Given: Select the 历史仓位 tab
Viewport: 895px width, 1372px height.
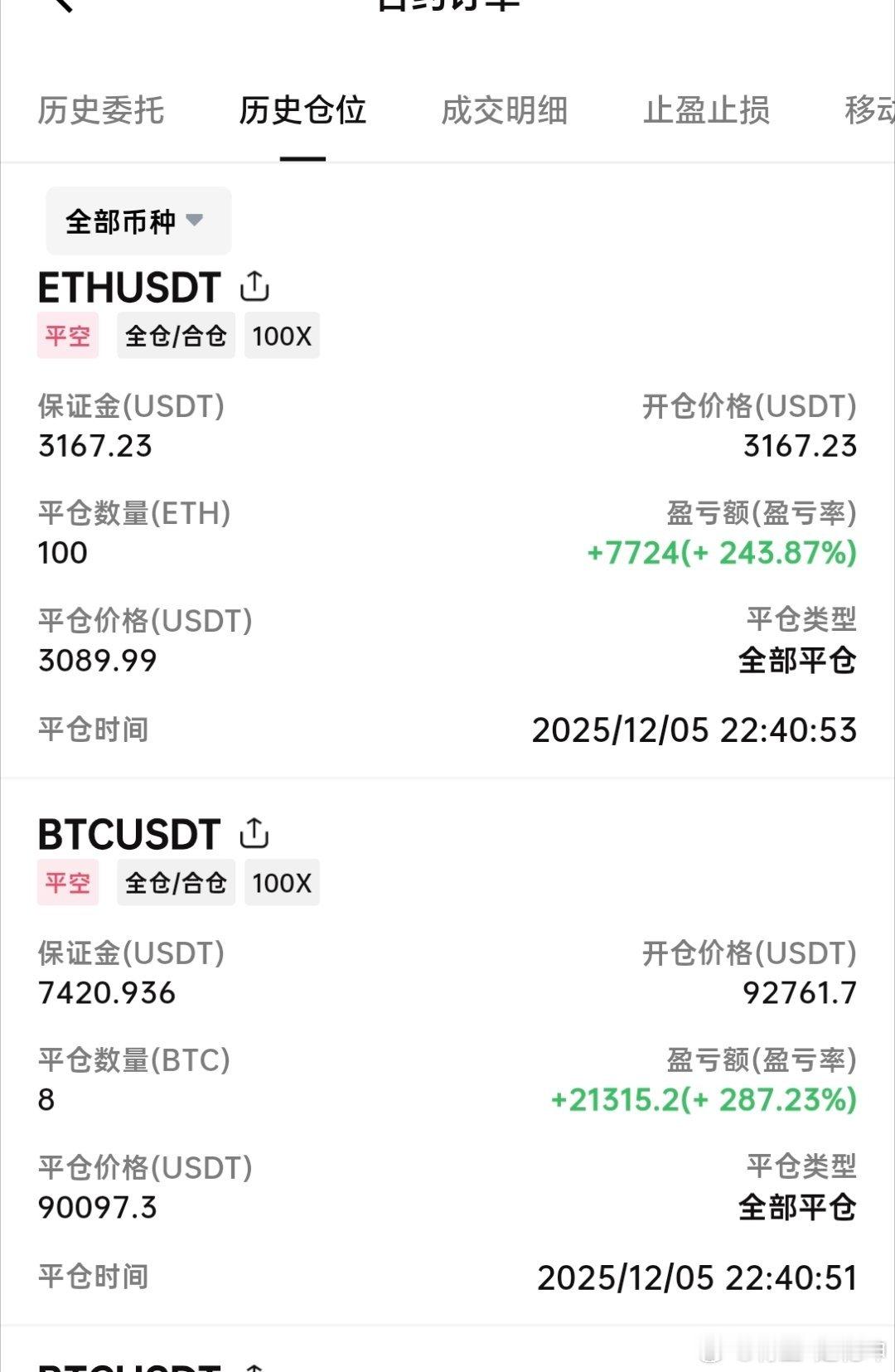Looking at the screenshot, I should 302,110.
